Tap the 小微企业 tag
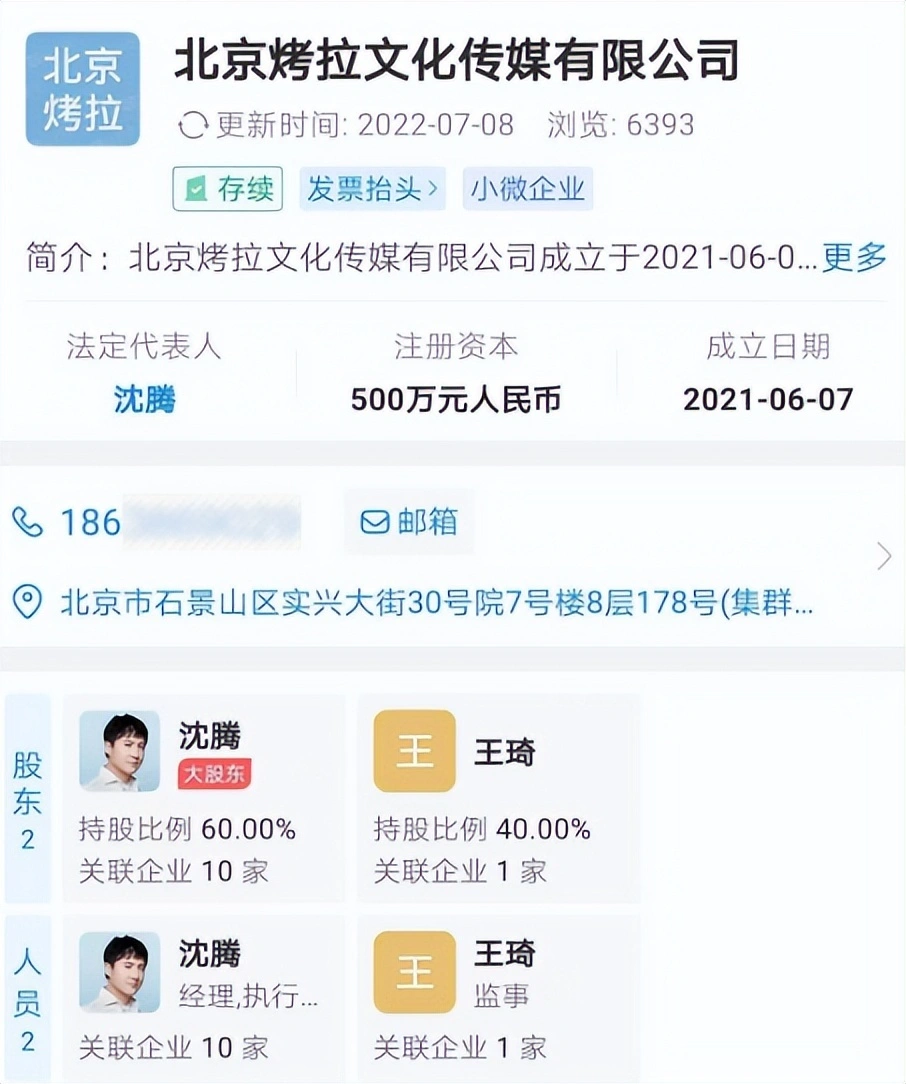The height and width of the screenshot is (1084, 906). pos(528,189)
